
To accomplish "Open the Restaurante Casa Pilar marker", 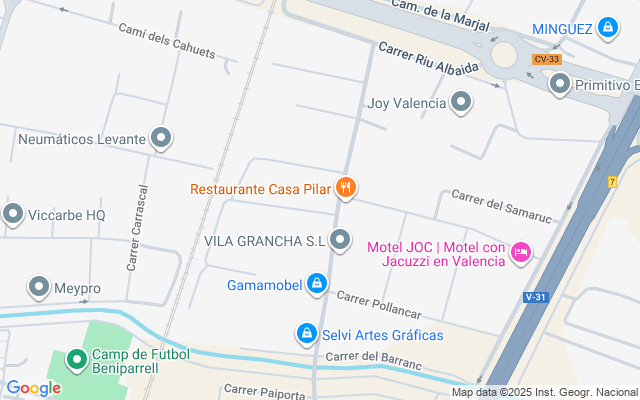I will (346, 187).
